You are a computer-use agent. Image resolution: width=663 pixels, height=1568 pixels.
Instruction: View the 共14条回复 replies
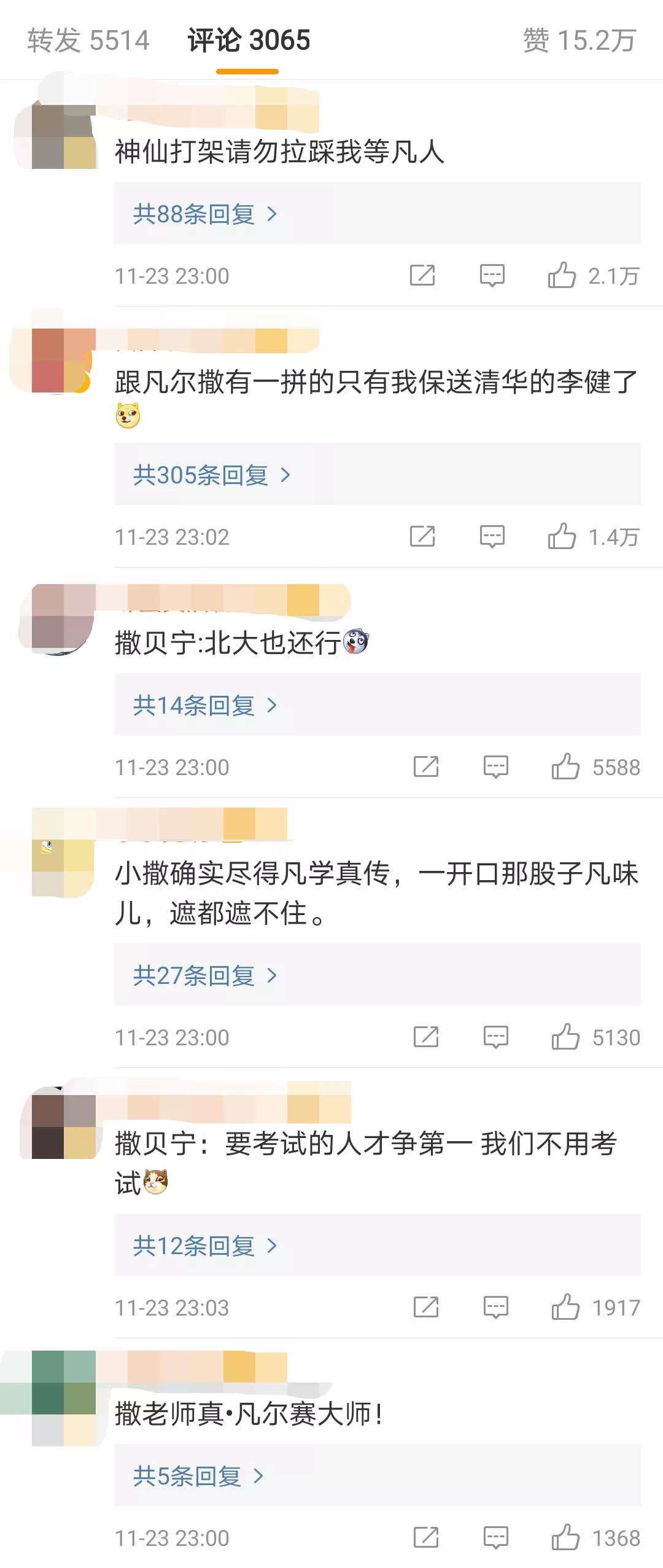(x=205, y=705)
